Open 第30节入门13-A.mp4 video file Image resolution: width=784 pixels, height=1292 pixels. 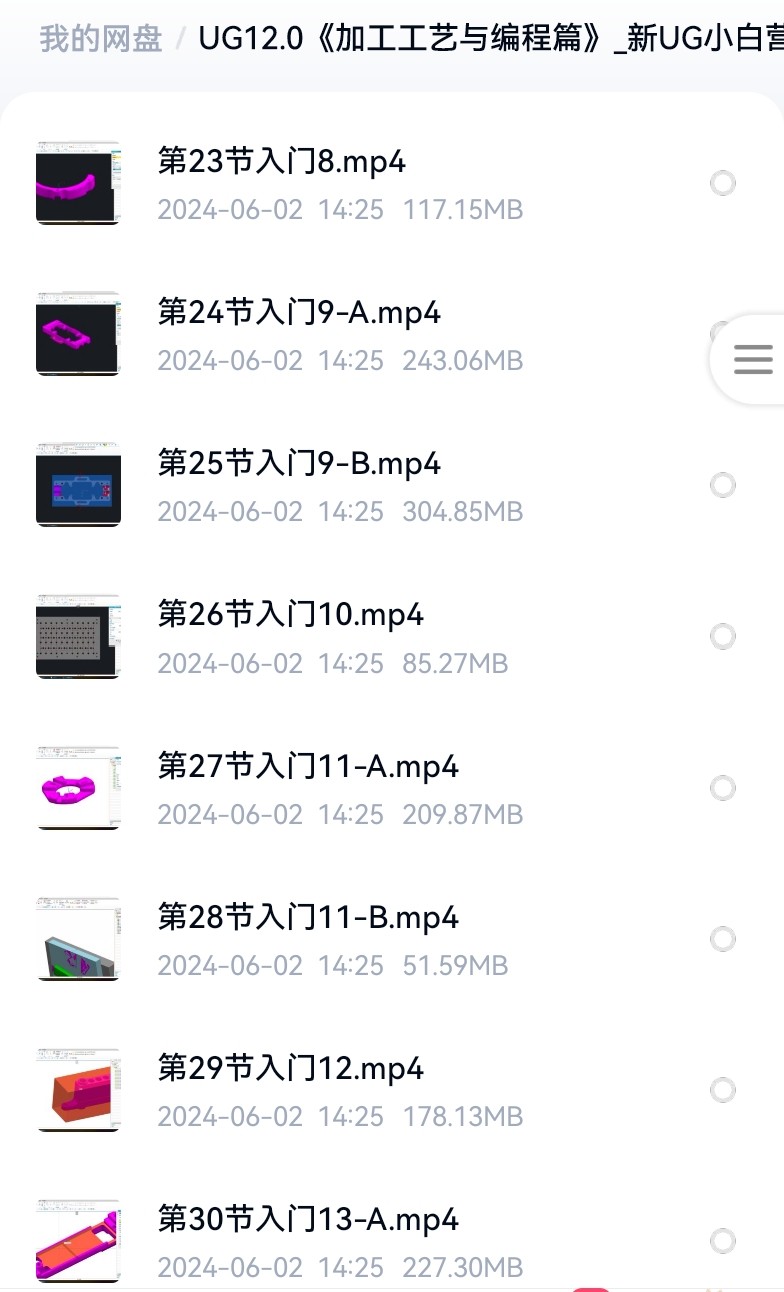point(308,1220)
